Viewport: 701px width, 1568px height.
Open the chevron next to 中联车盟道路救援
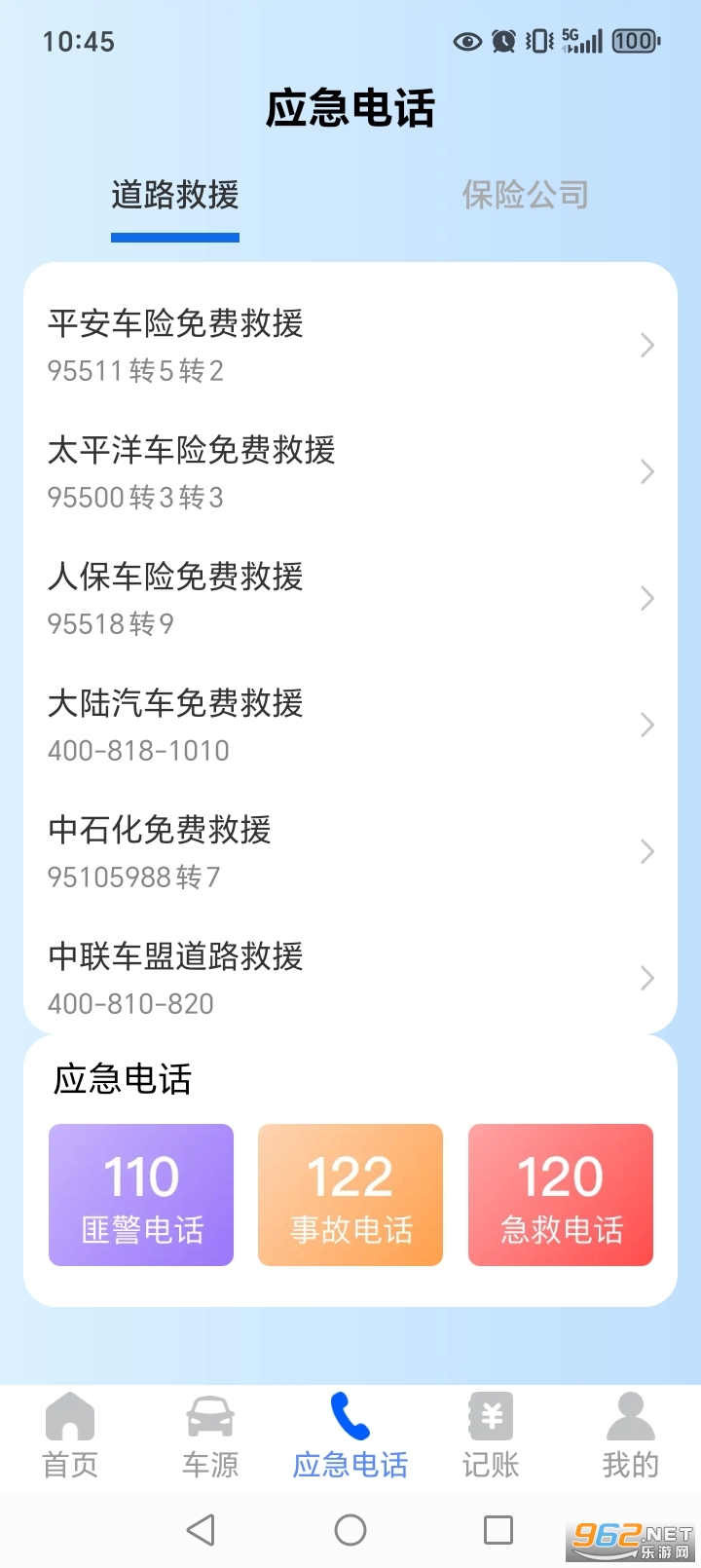click(646, 979)
